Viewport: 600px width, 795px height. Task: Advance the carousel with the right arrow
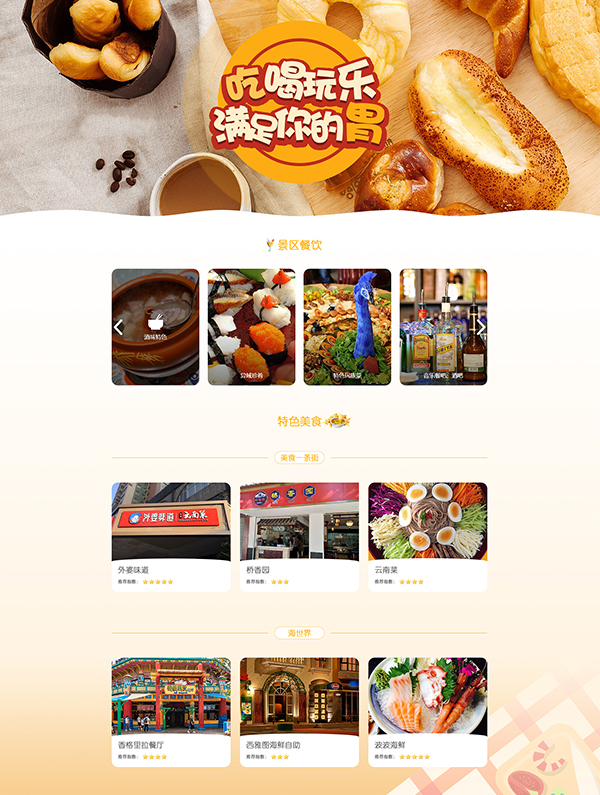pyautogui.click(x=481, y=327)
